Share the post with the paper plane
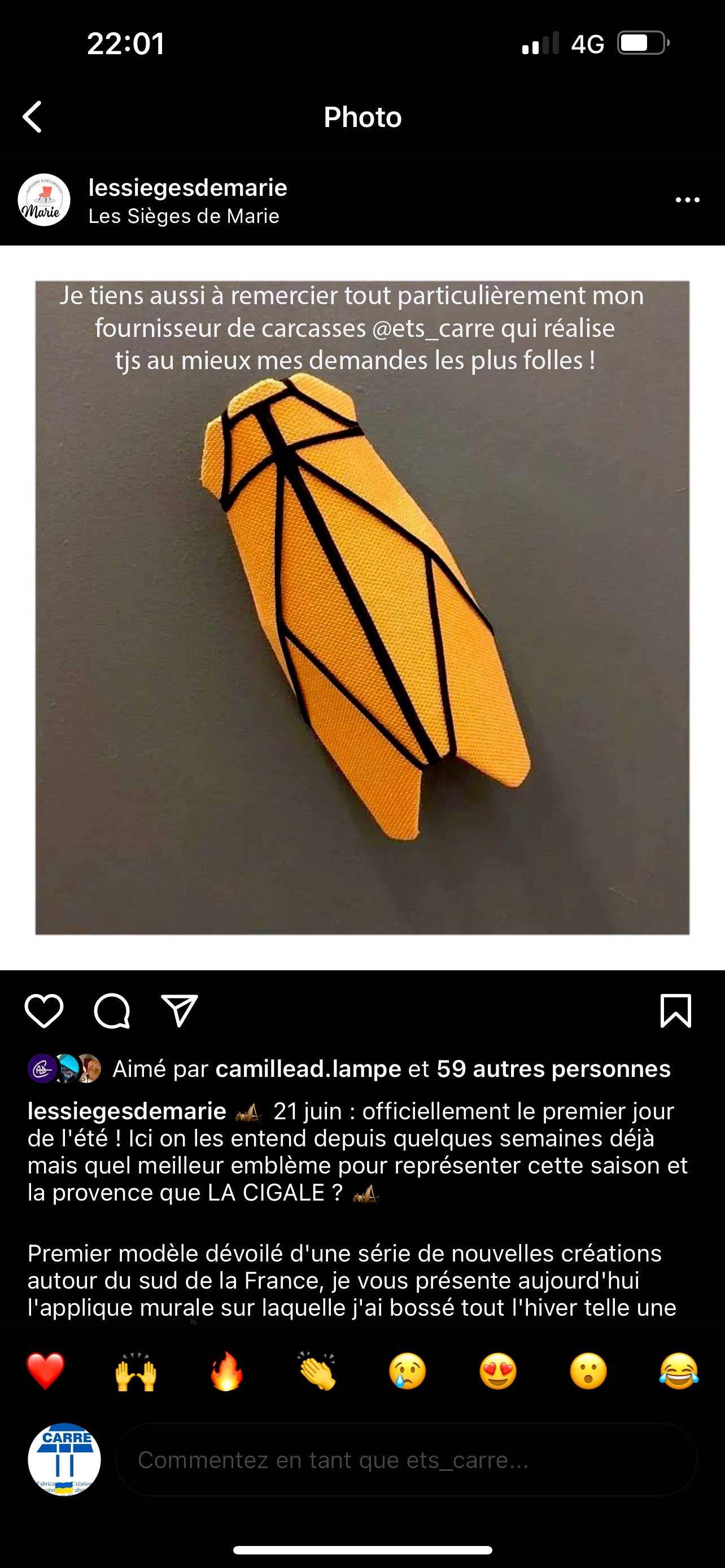 [180, 1010]
